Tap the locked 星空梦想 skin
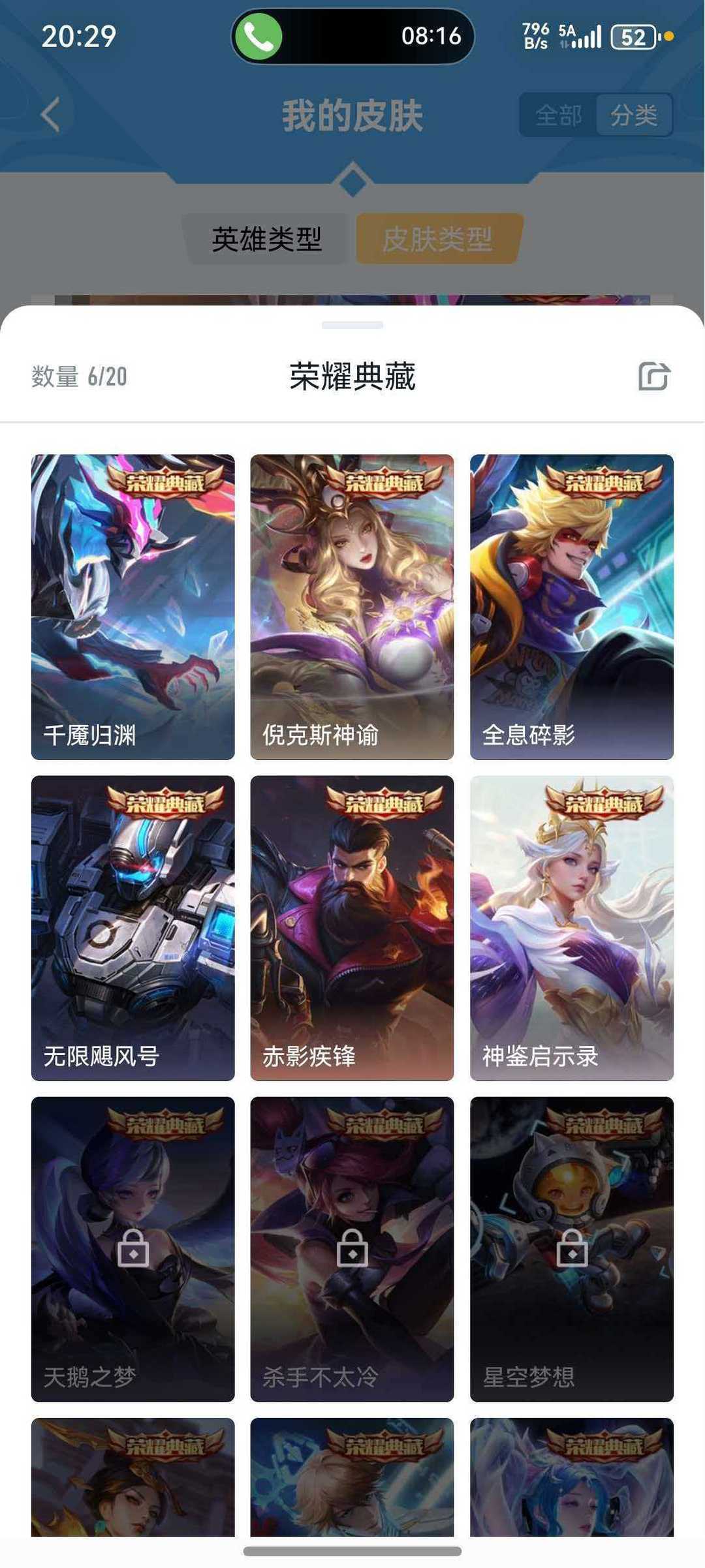This screenshot has width=705, height=1568. coord(571,1248)
